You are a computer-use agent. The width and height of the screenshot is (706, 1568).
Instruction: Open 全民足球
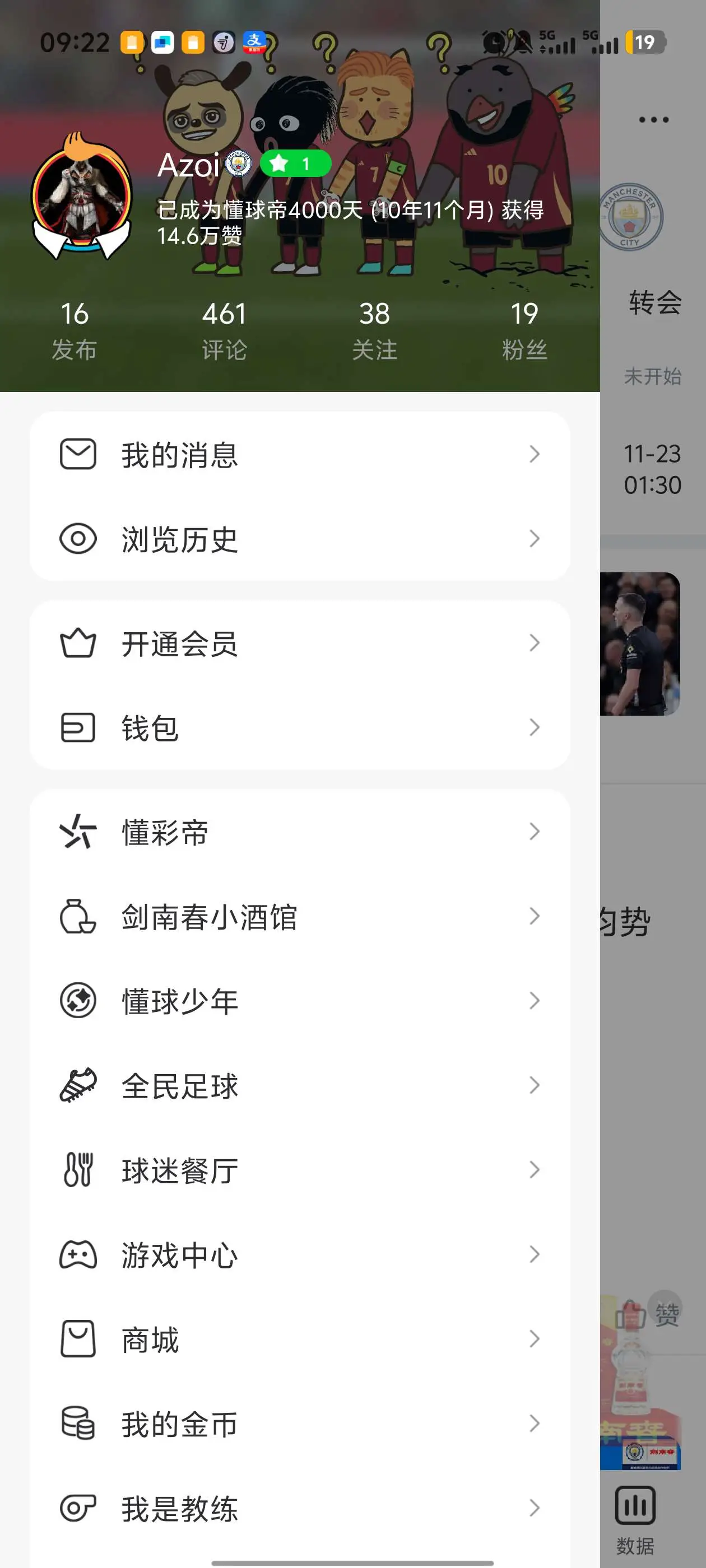pyautogui.click(x=300, y=1085)
